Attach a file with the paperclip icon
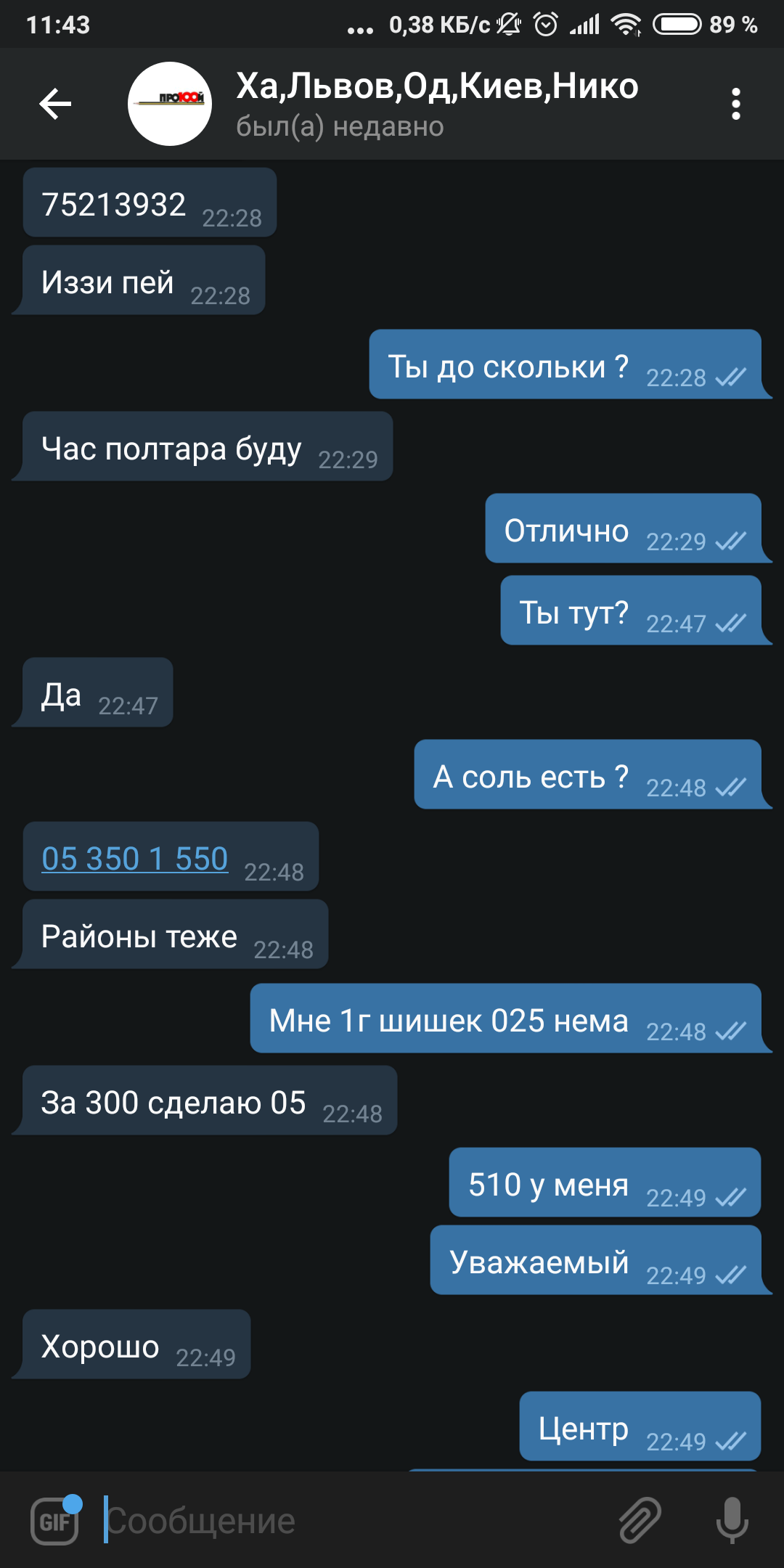Image resolution: width=784 pixels, height=1568 pixels. [640, 1520]
